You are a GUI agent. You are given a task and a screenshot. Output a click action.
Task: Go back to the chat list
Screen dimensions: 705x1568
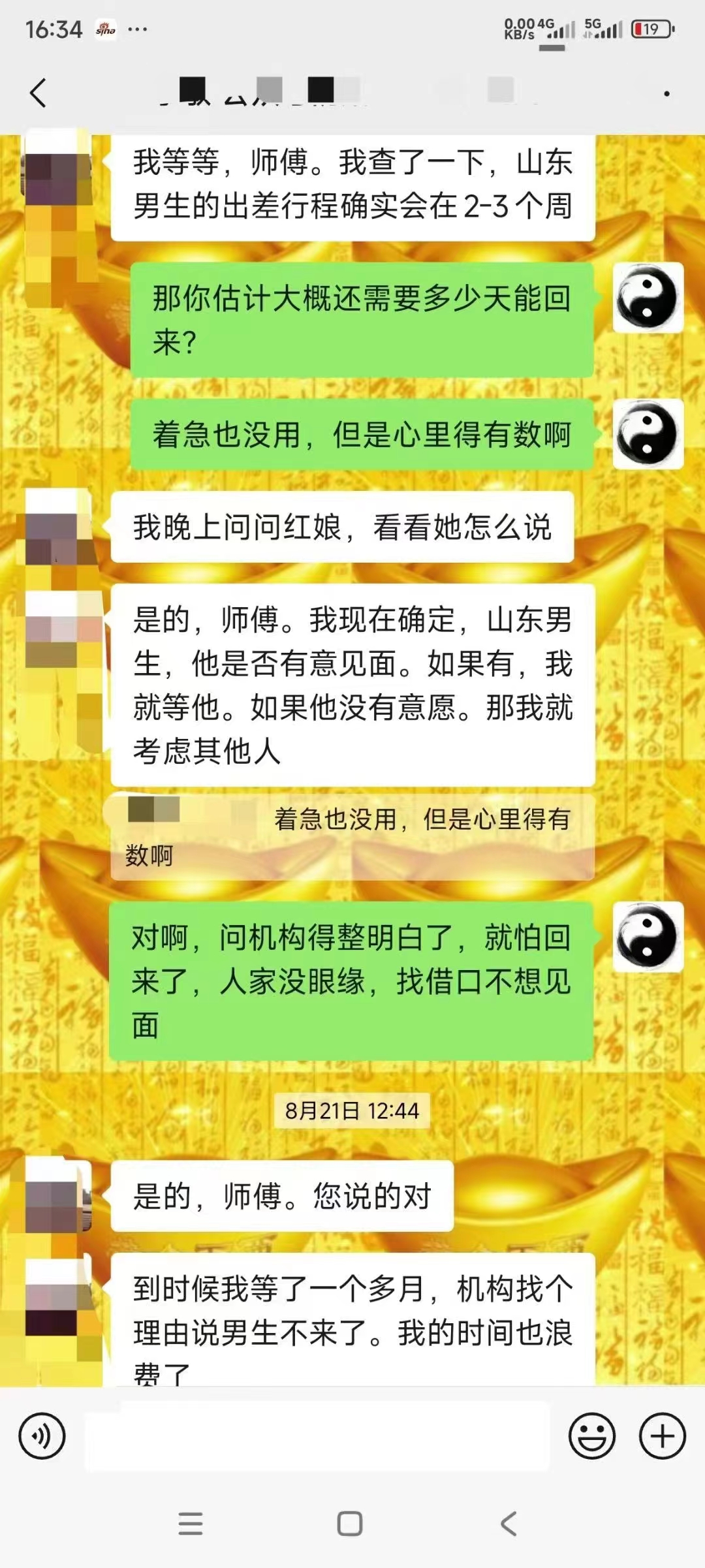tap(39, 93)
